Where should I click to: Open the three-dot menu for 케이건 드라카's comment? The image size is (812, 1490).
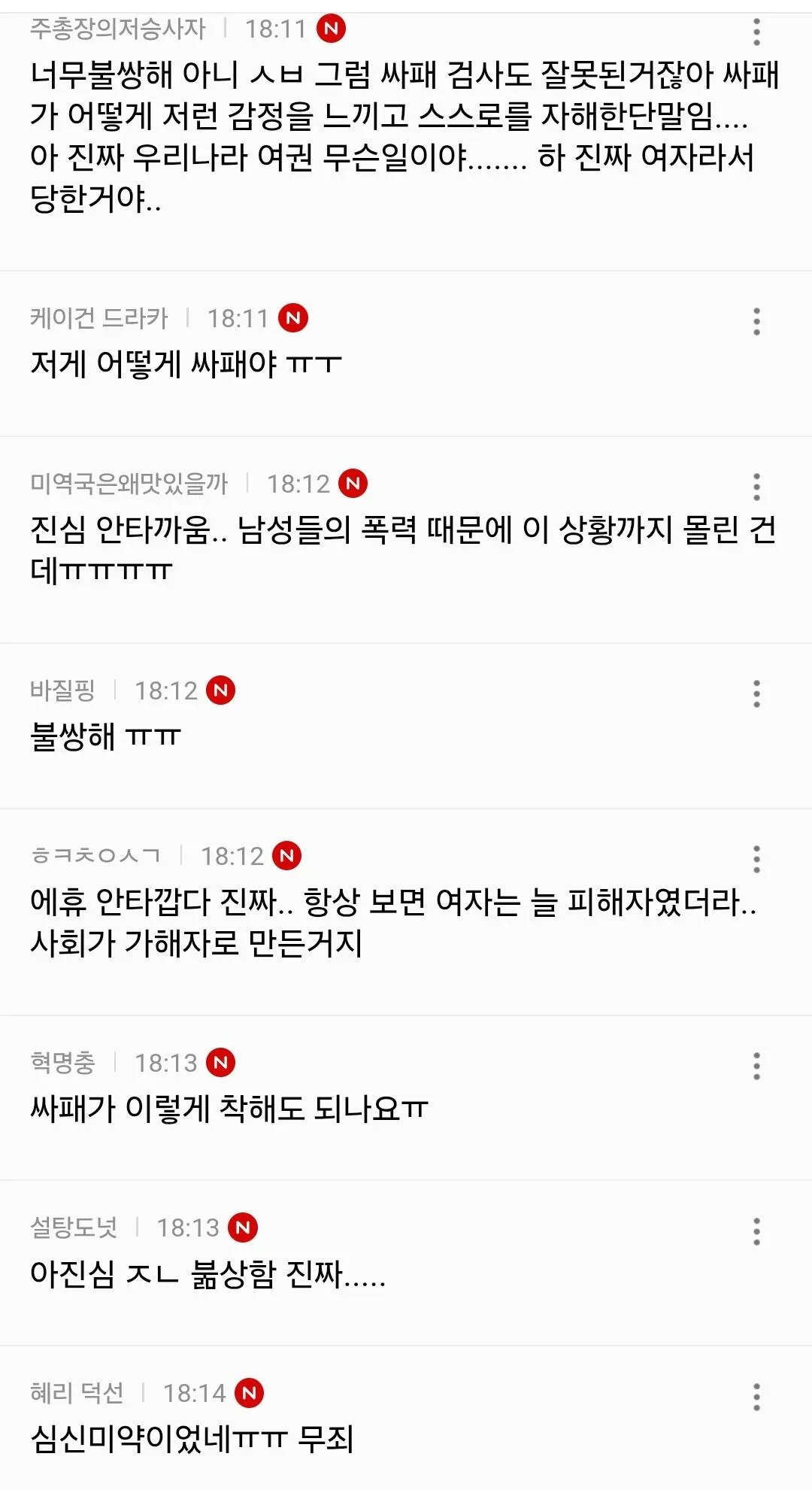click(758, 320)
